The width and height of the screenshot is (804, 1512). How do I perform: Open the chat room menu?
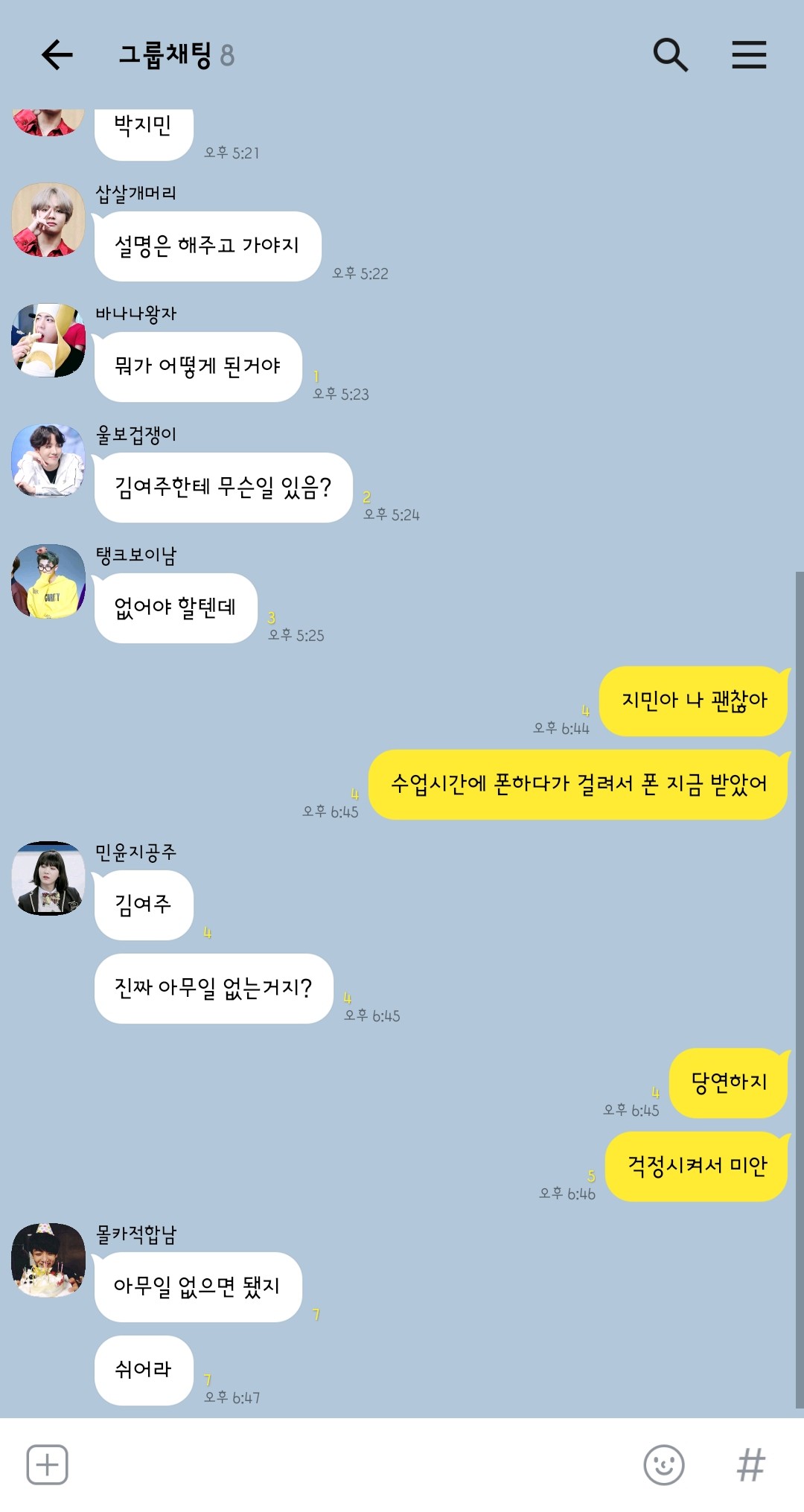[x=749, y=54]
